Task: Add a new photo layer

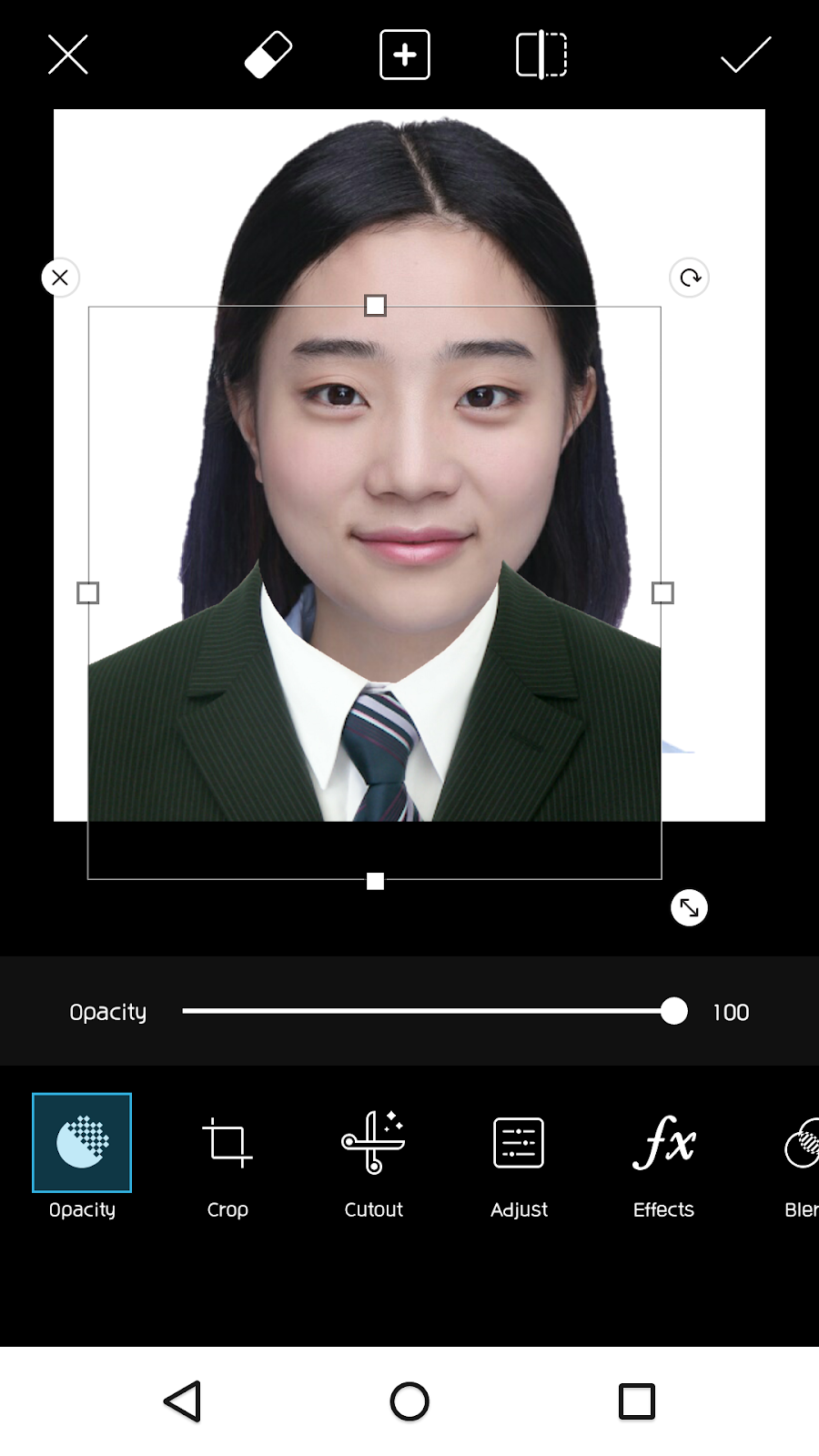Action: (x=404, y=55)
